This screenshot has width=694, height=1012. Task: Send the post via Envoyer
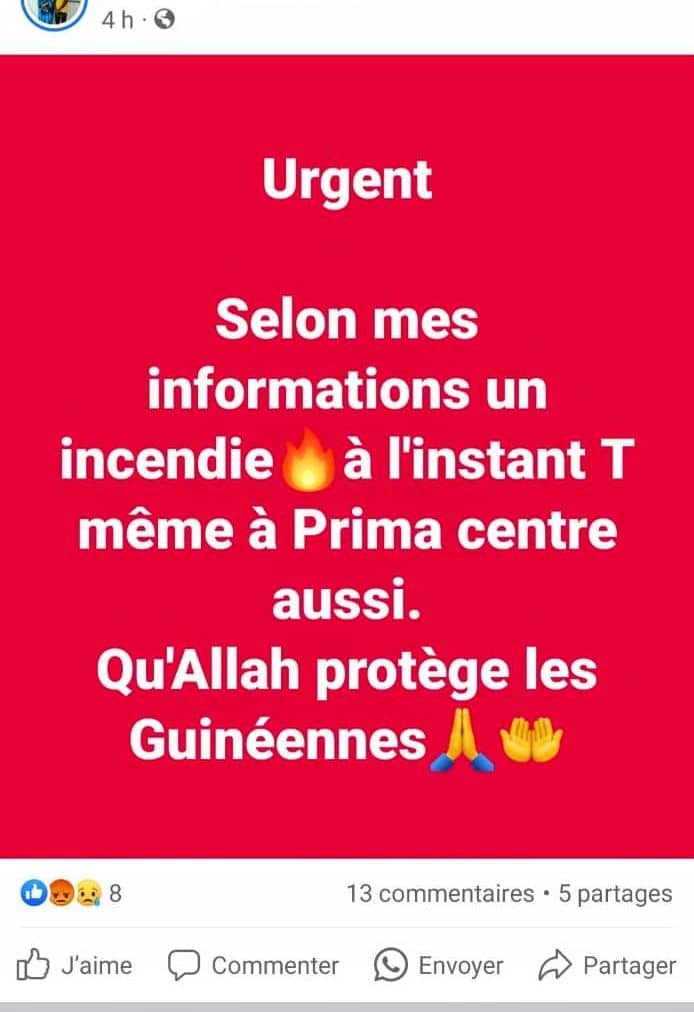439,965
